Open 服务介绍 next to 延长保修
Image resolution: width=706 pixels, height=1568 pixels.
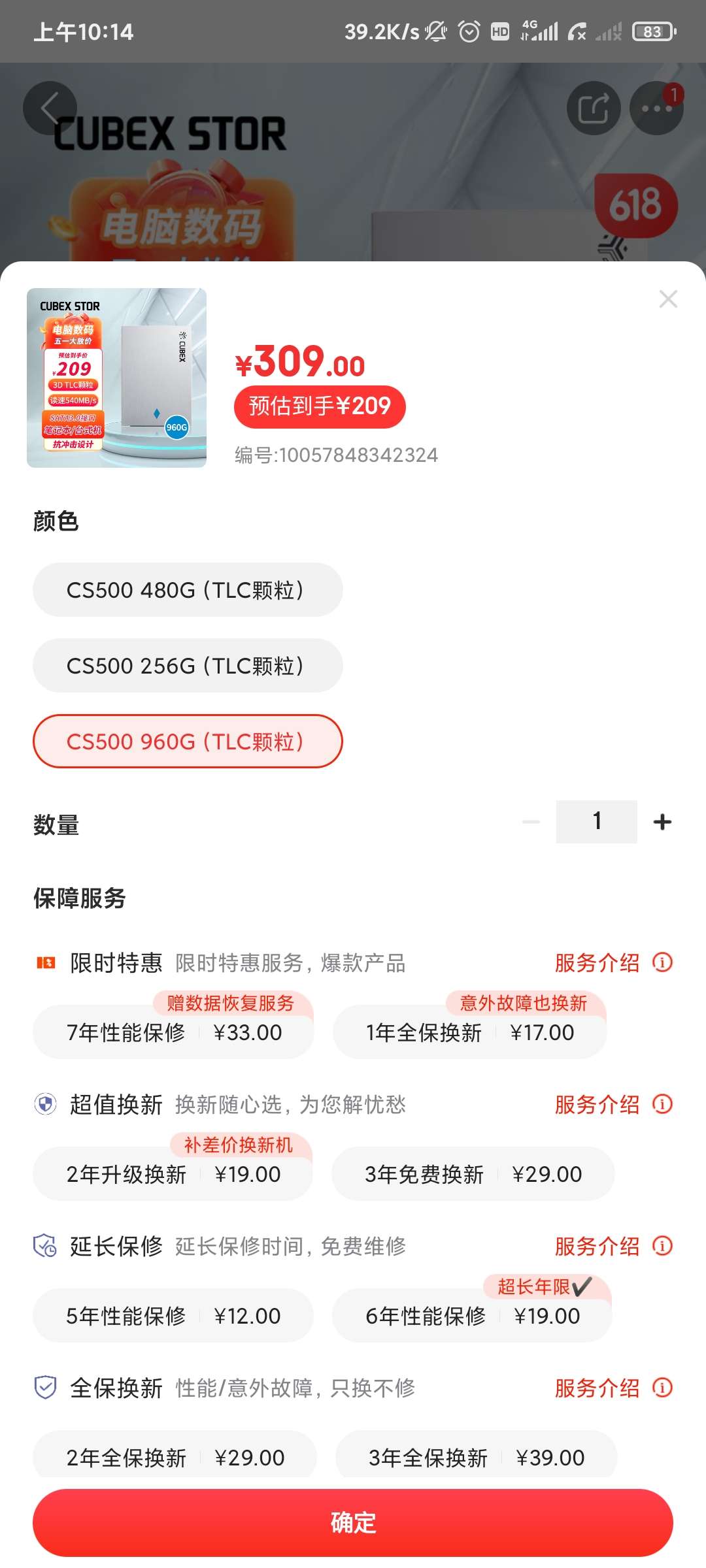[613, 1247]
